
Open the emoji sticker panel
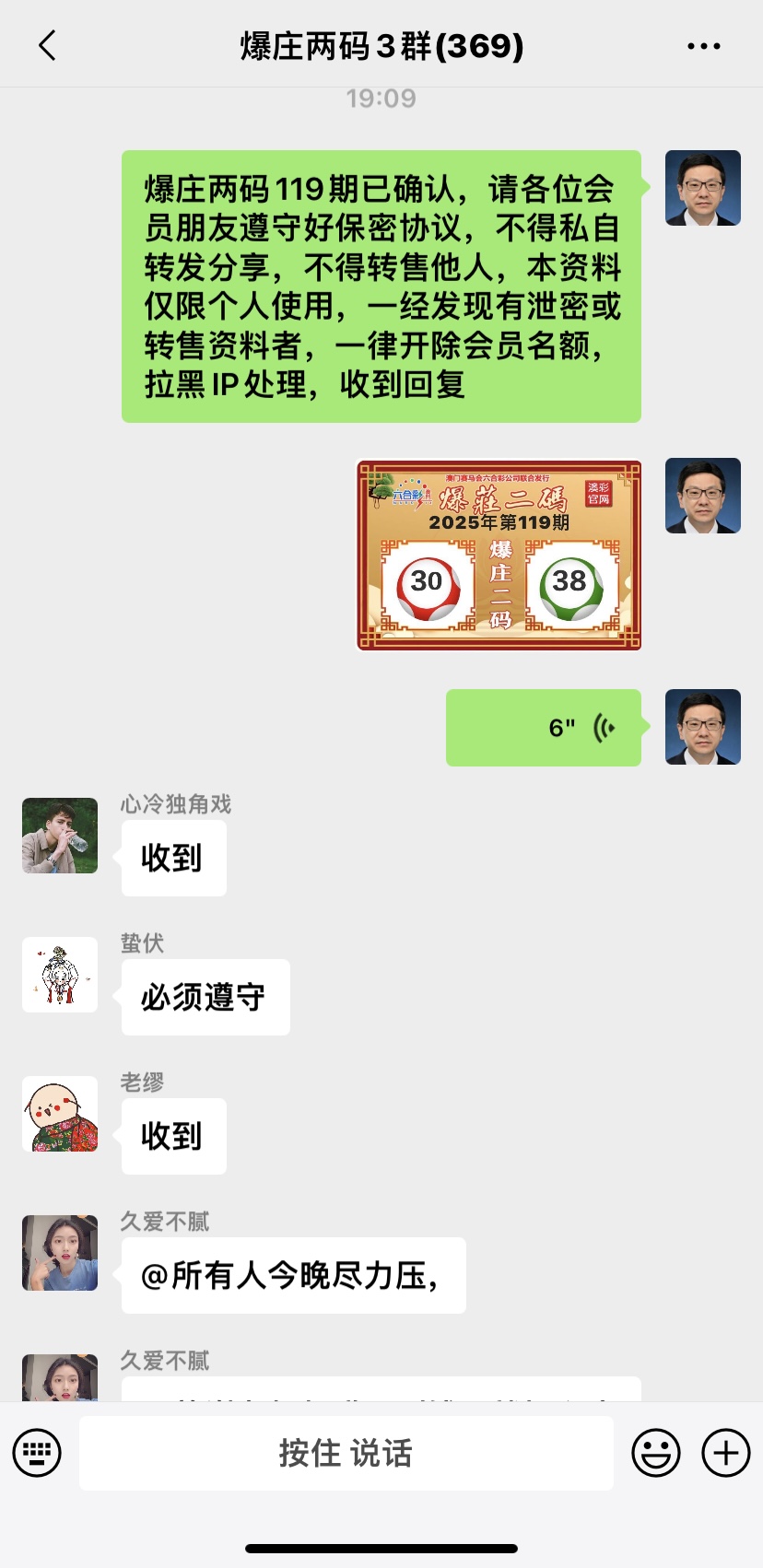coord(656,1453)
